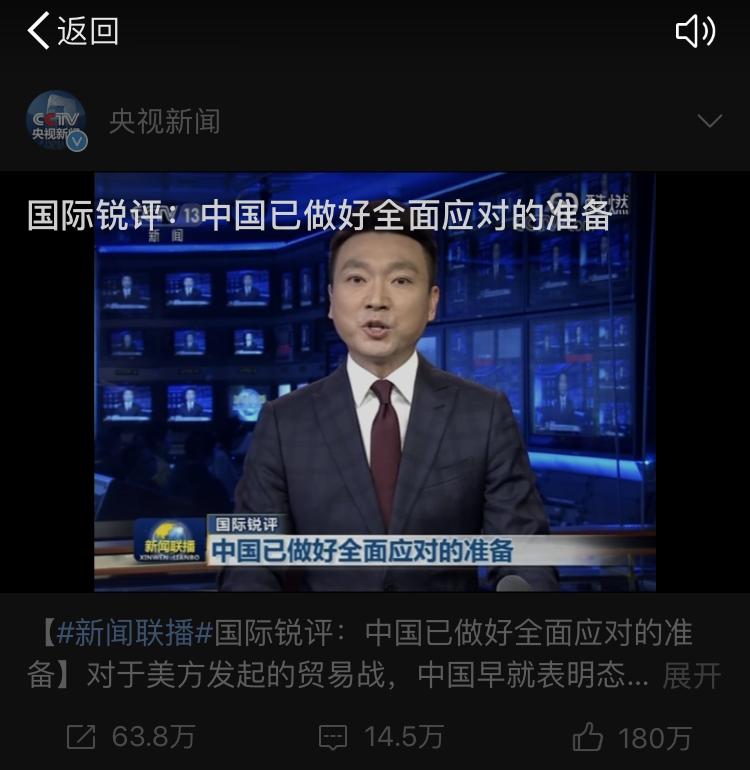The height and width of the screenshot is (770, 750).
Task: Go back with the 返回 arrow
Action: click(x=70, y=32)
